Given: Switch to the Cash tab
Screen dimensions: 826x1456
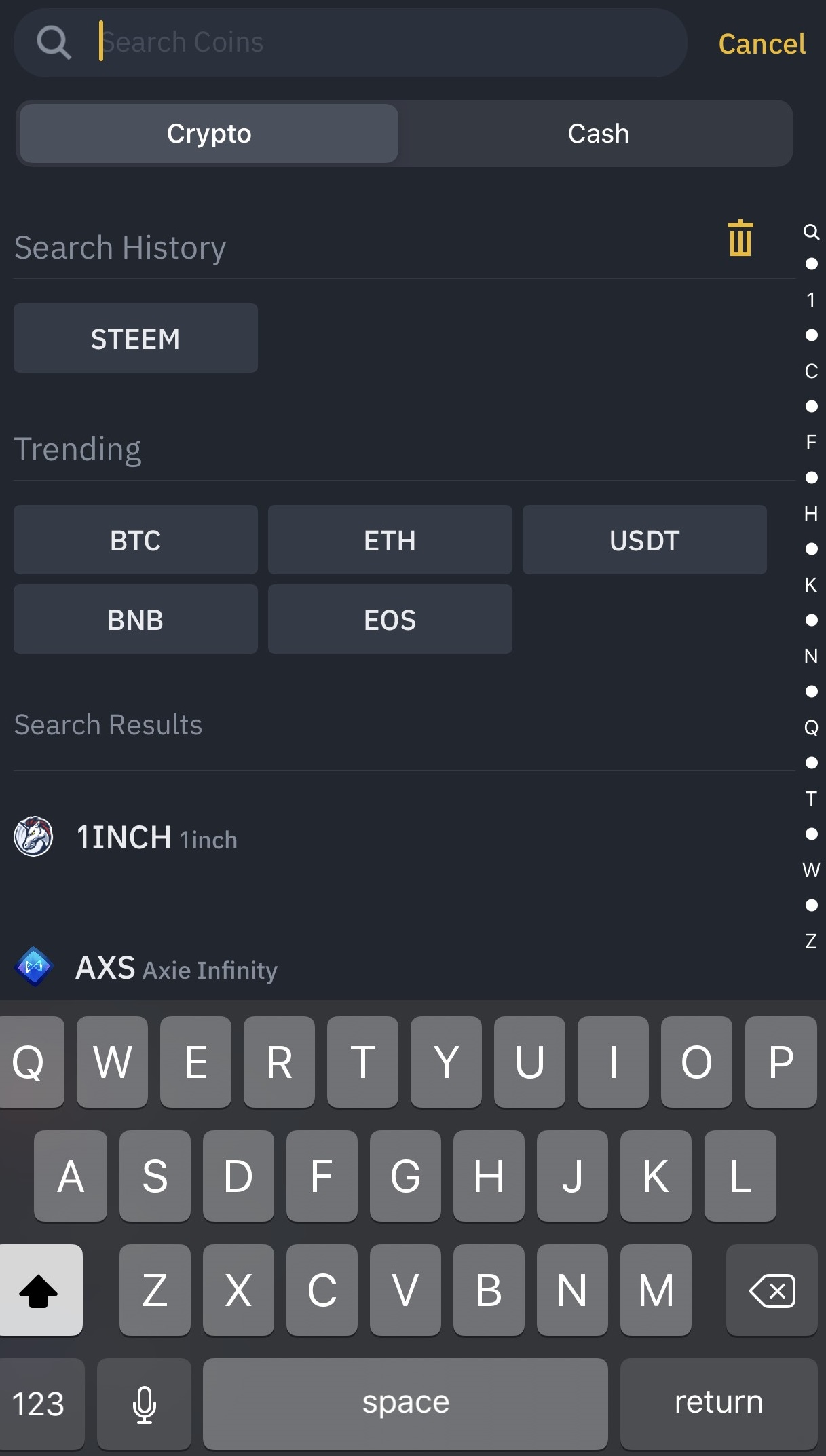Looking at the screenshot, I should click(598, 134).
